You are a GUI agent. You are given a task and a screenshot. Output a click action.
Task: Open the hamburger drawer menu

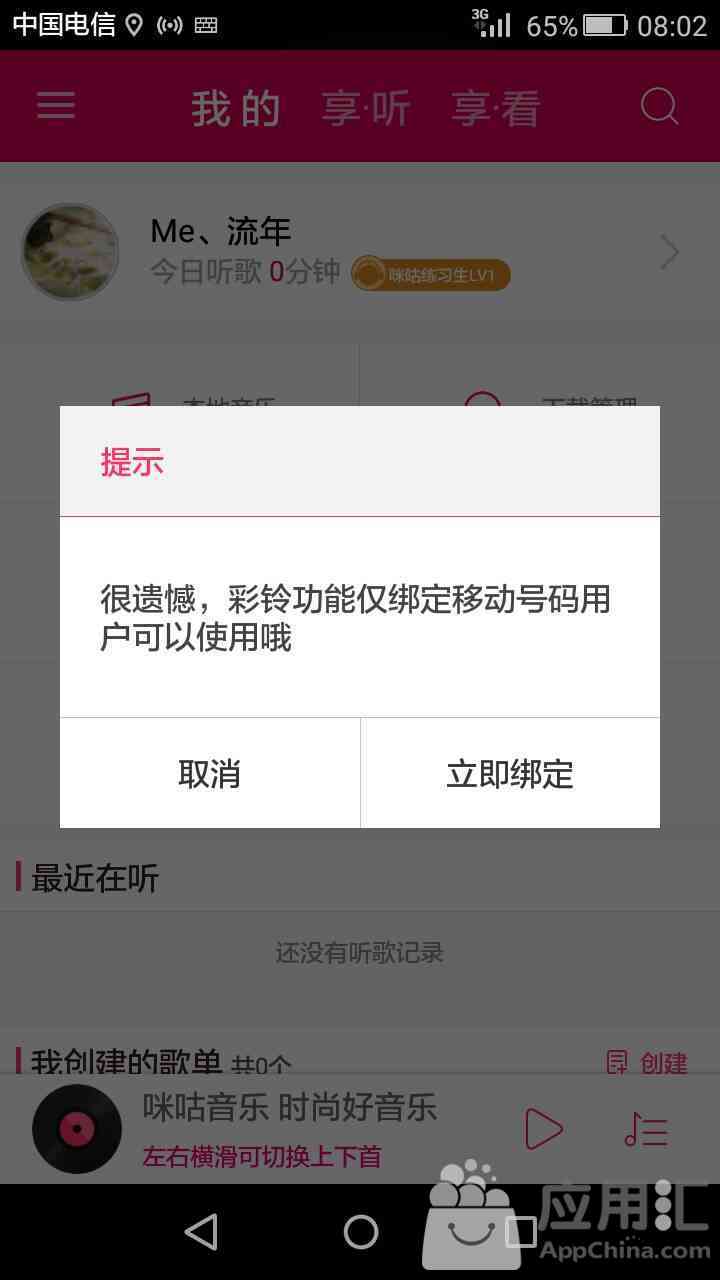(x=56, y=106)
